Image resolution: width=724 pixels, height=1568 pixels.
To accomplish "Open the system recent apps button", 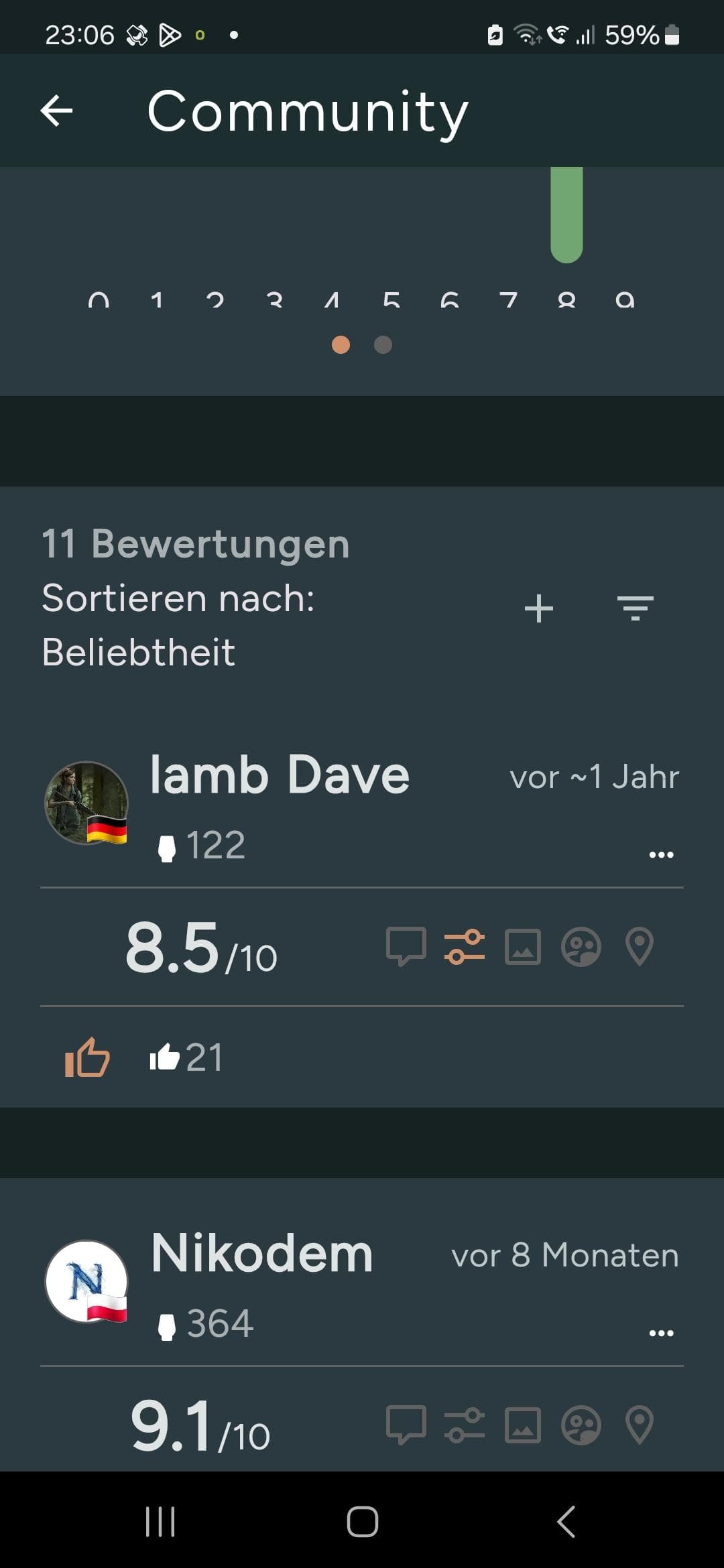I will [x=160, y=1521].
